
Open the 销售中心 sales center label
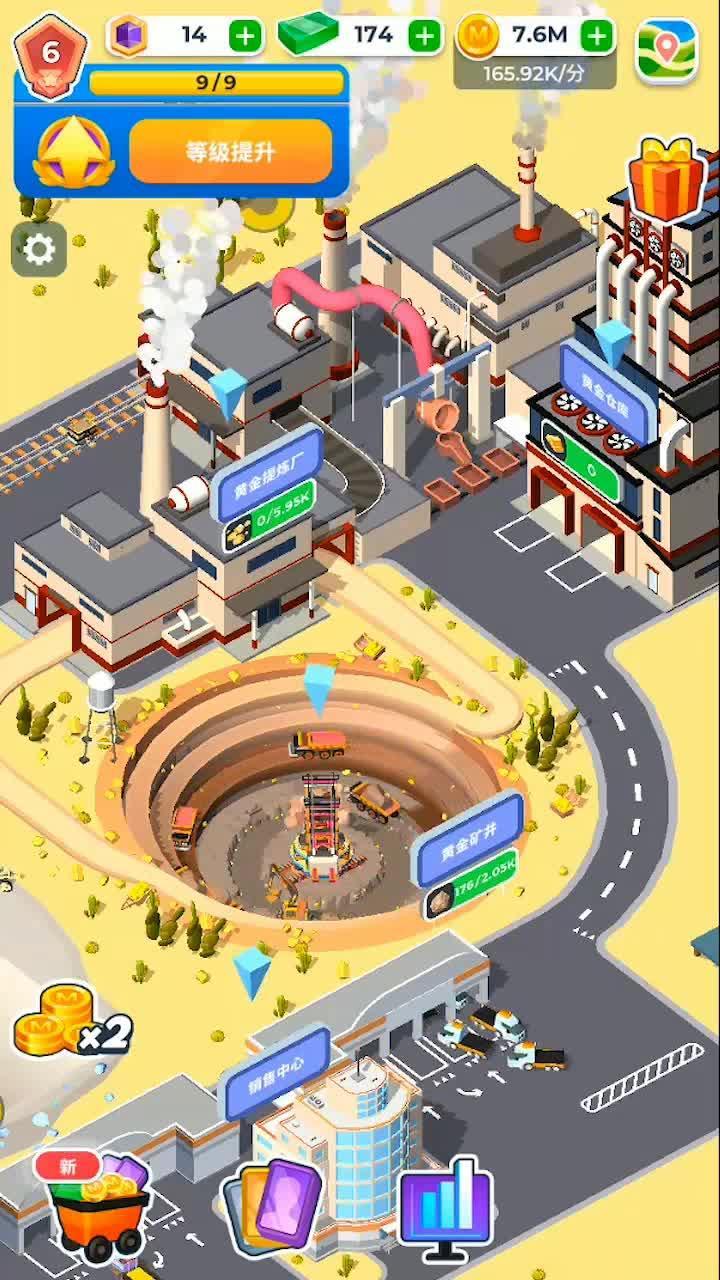[274, 1072]
